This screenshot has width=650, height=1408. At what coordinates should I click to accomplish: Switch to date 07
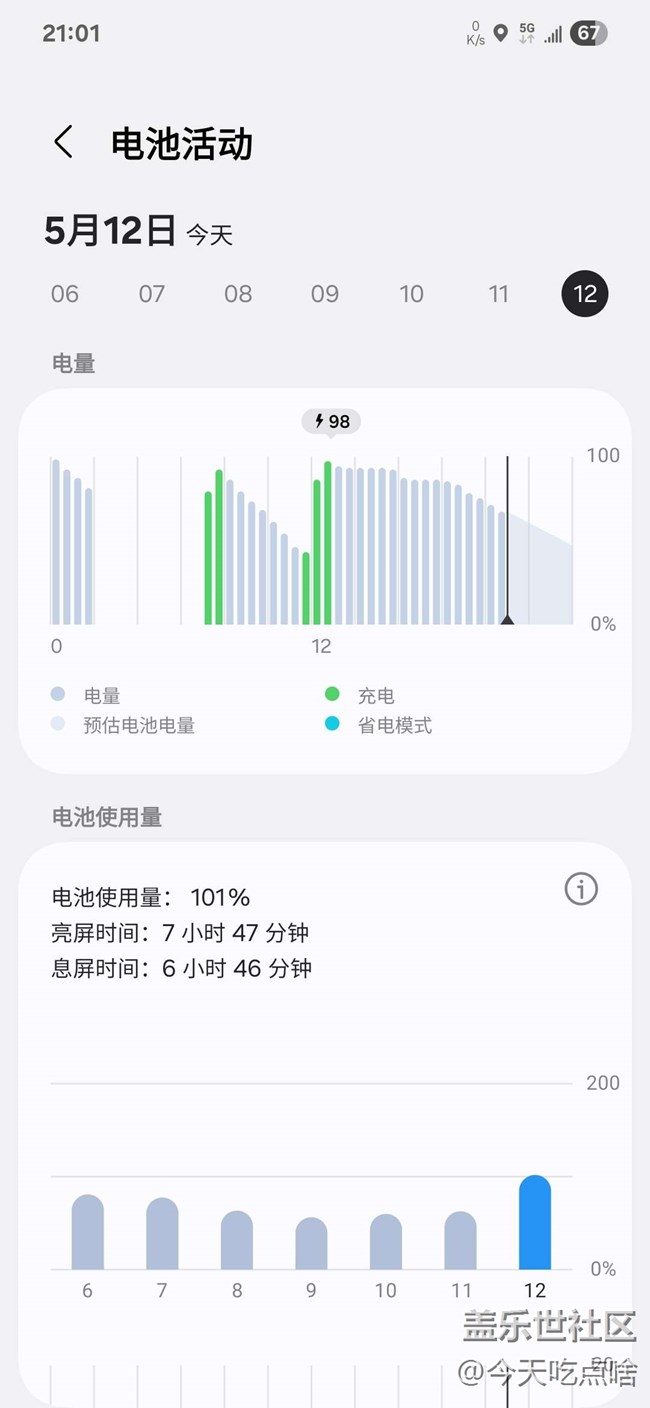pos(152,294)
